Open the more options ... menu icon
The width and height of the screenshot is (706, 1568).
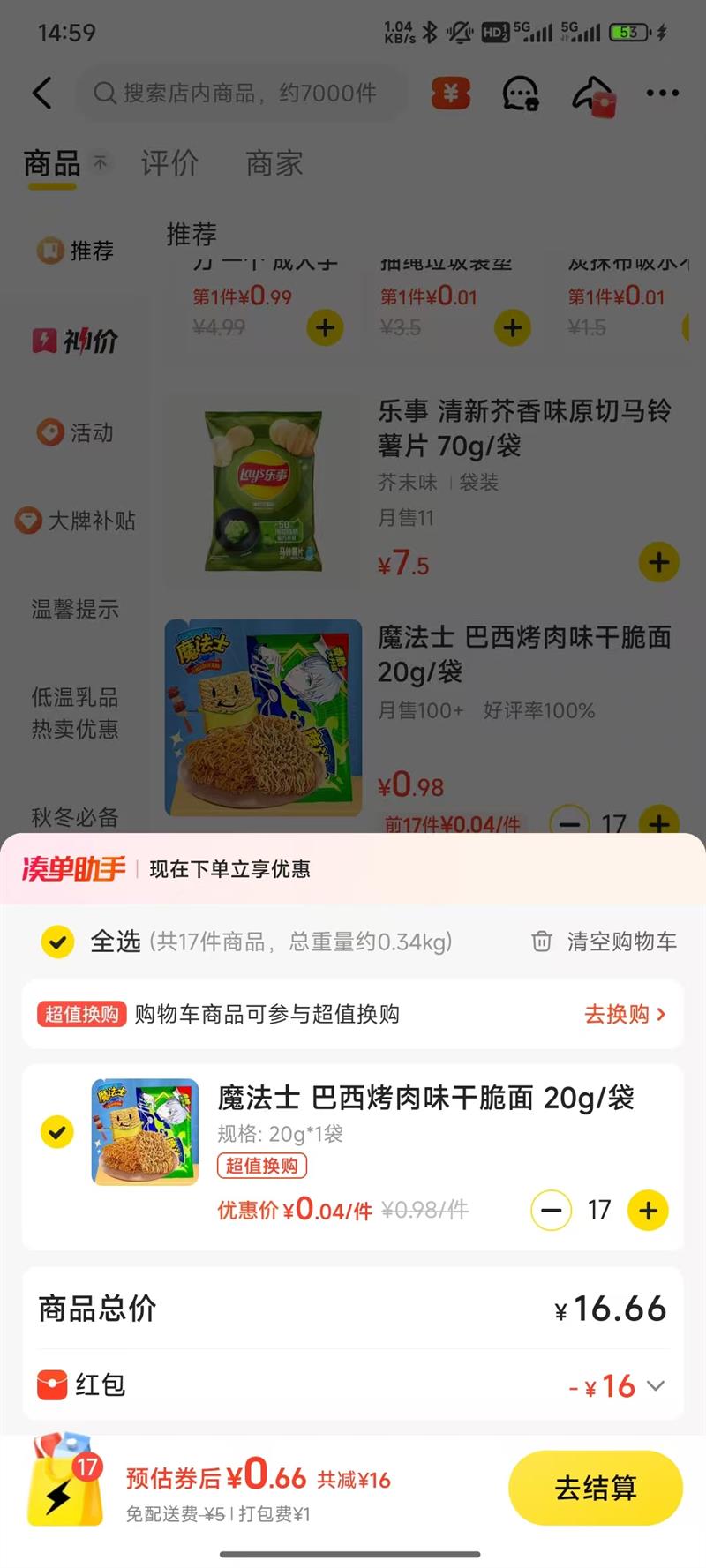tap(662, 93)
